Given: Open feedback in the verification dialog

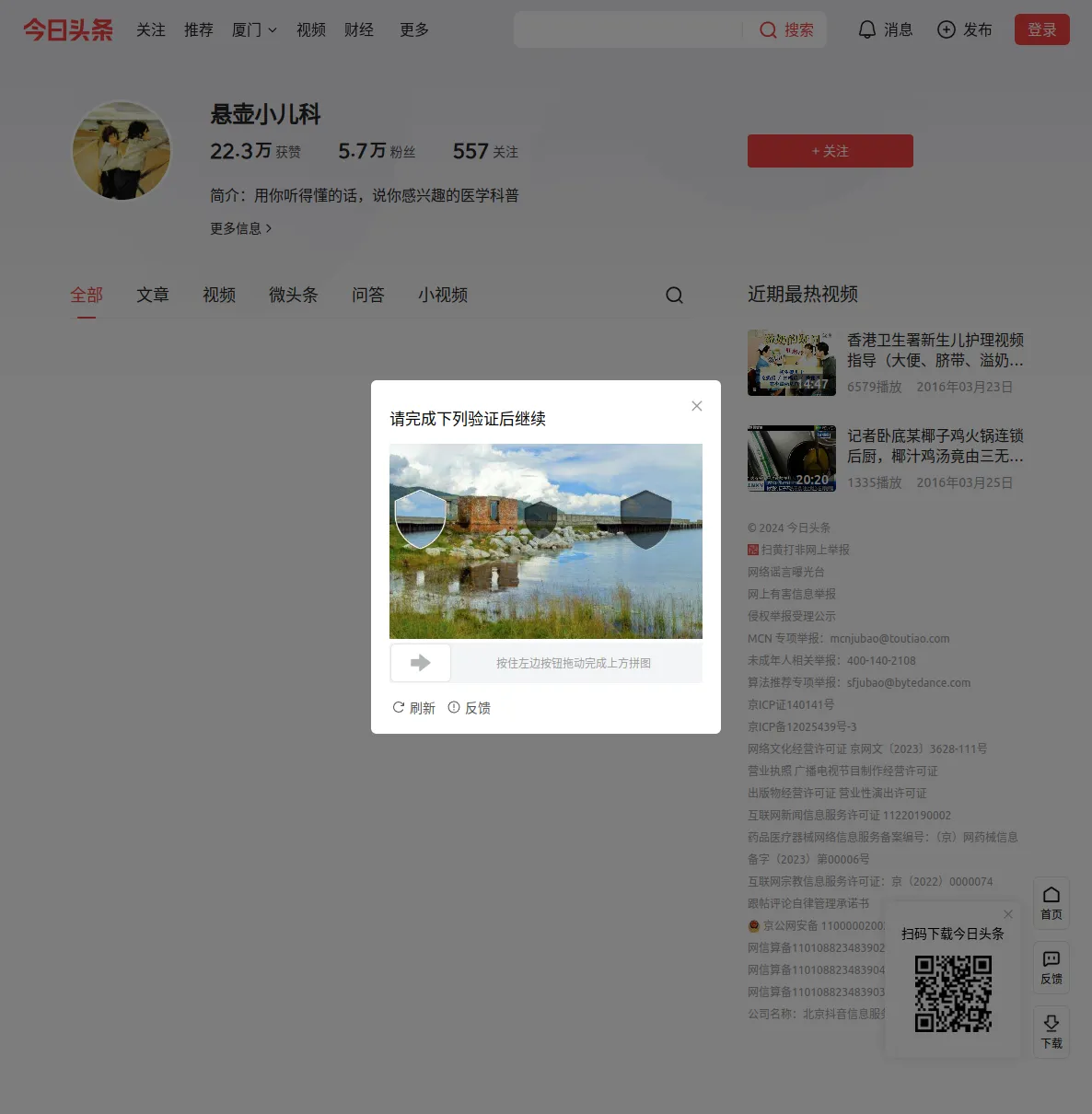Looking at the screenshot, I should point(469,708).
